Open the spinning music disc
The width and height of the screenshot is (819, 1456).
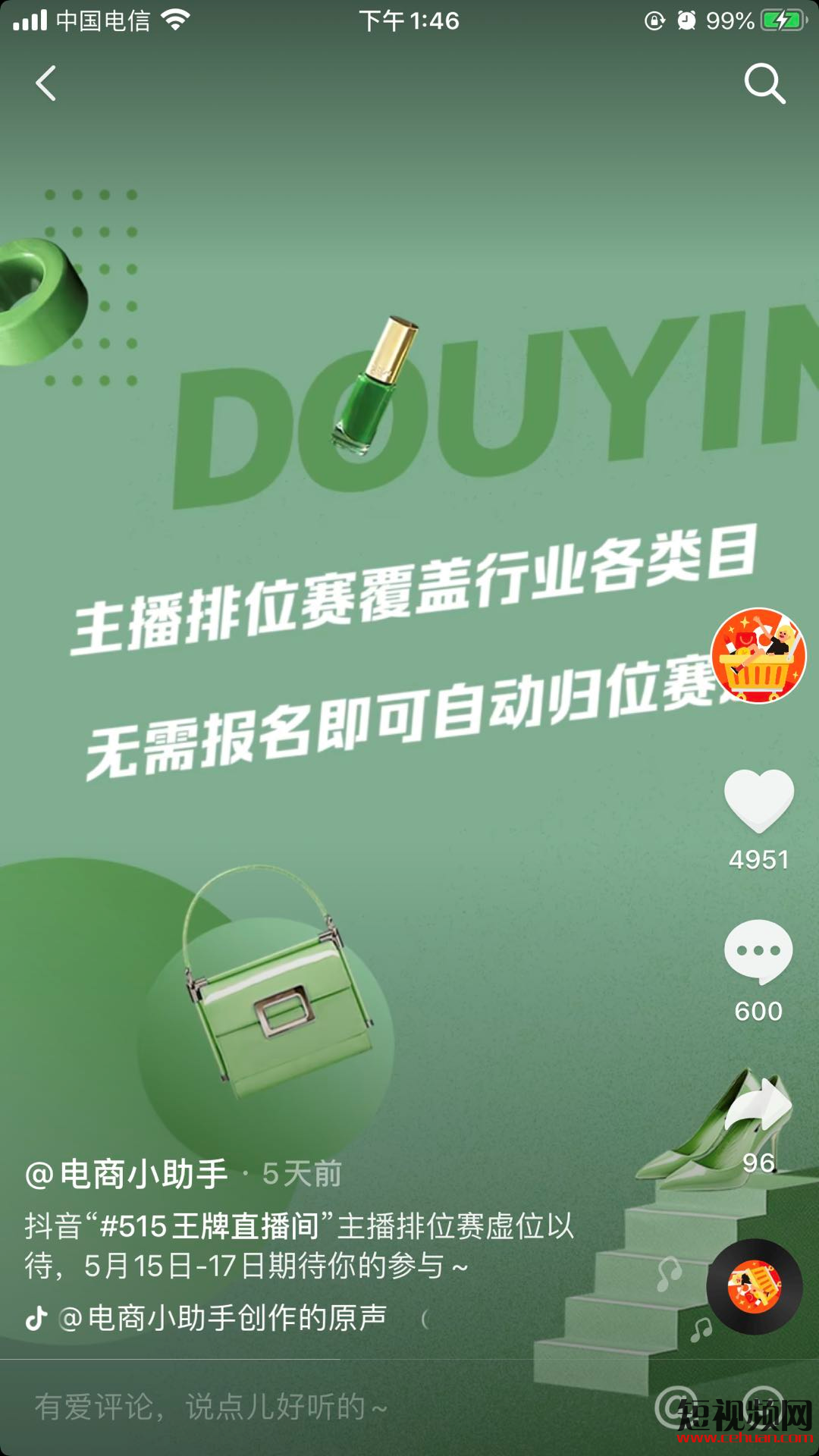coord(755,1287)
